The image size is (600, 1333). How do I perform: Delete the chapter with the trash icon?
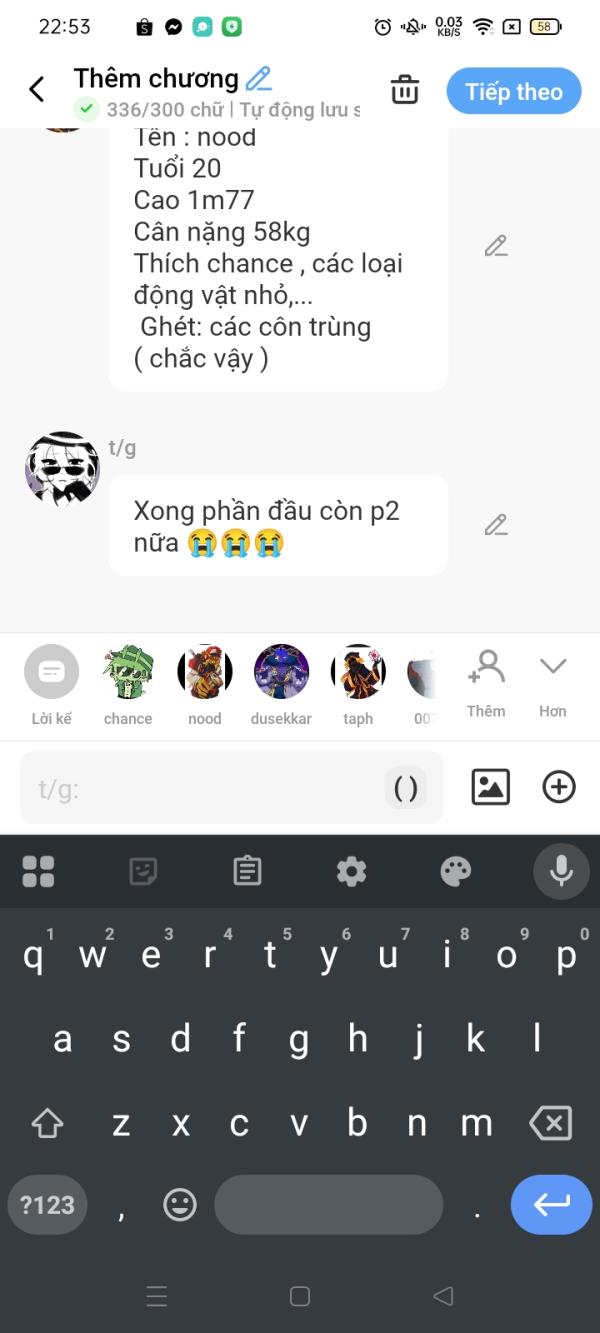[405, 90]
